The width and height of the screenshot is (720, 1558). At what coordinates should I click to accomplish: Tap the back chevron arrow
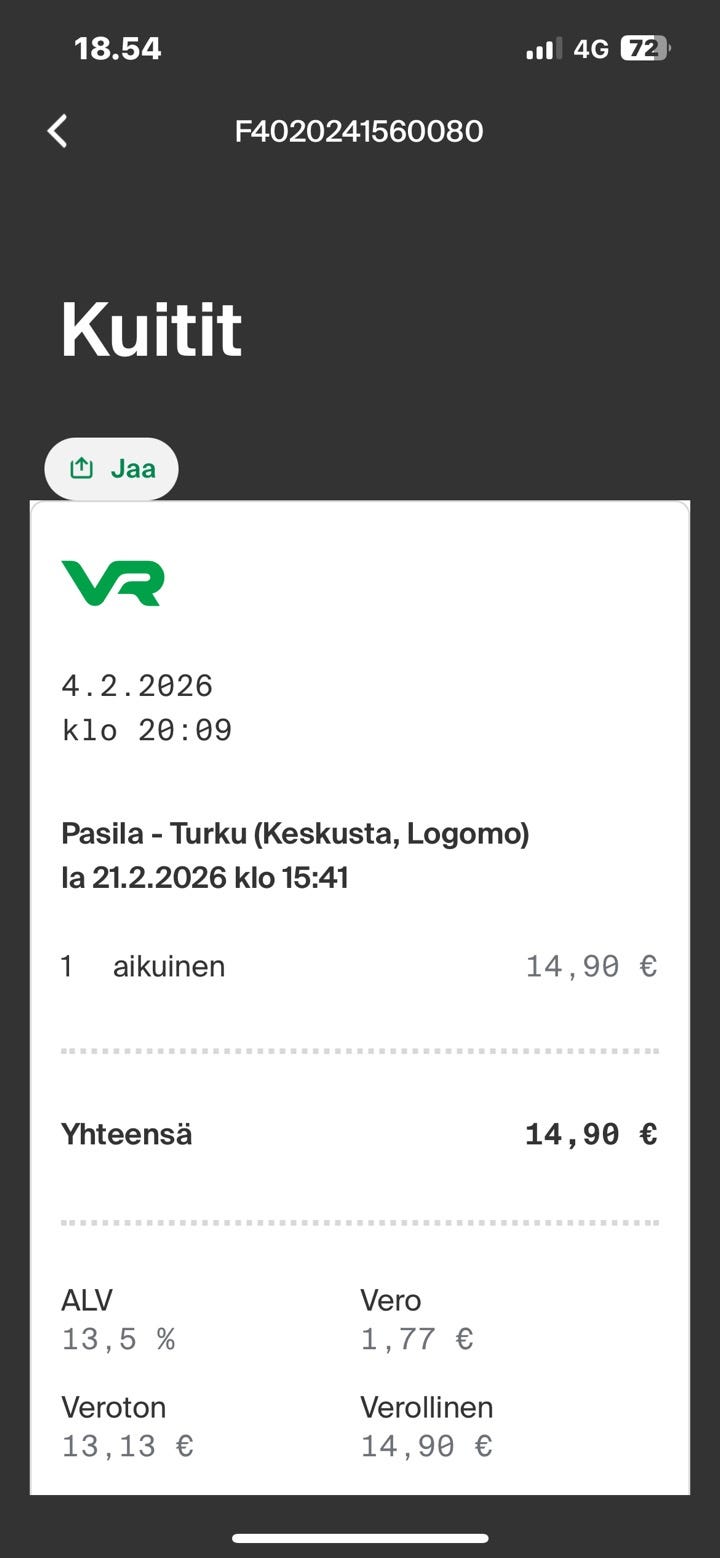57,130
